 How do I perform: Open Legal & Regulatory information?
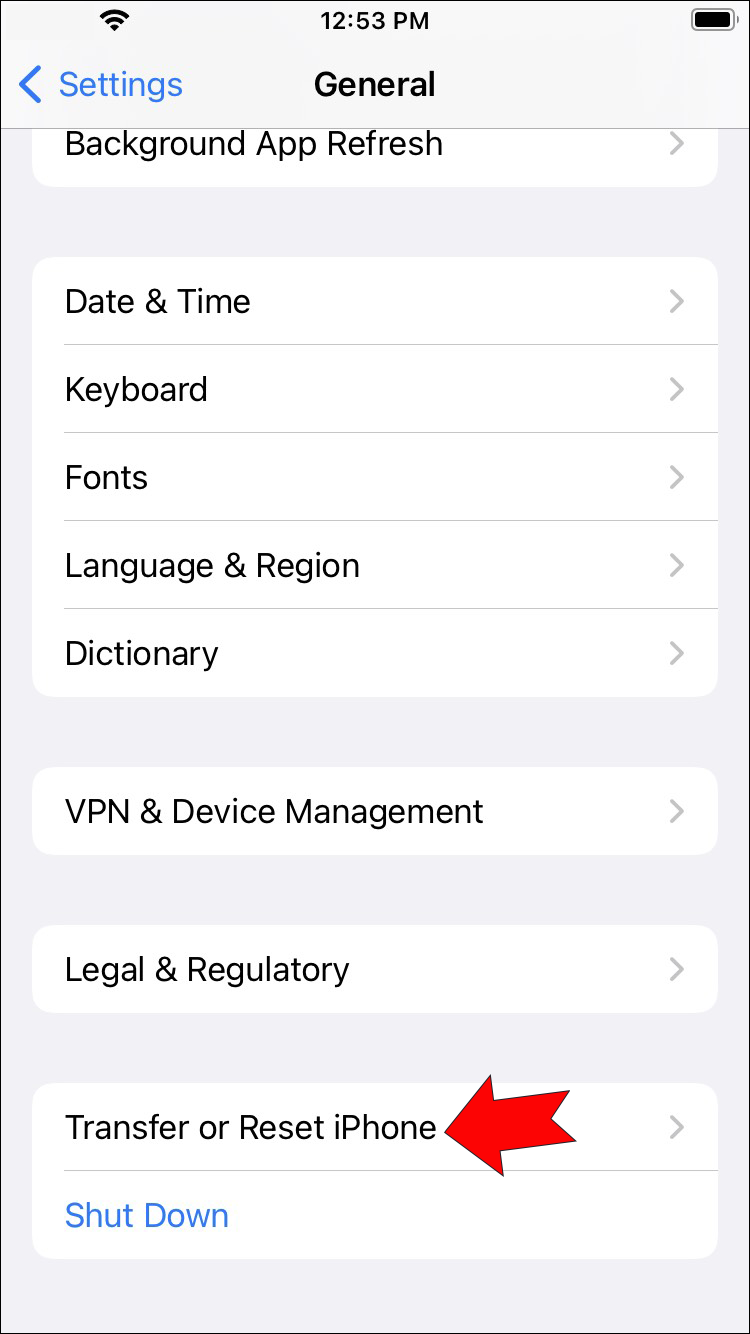(374, 970)
